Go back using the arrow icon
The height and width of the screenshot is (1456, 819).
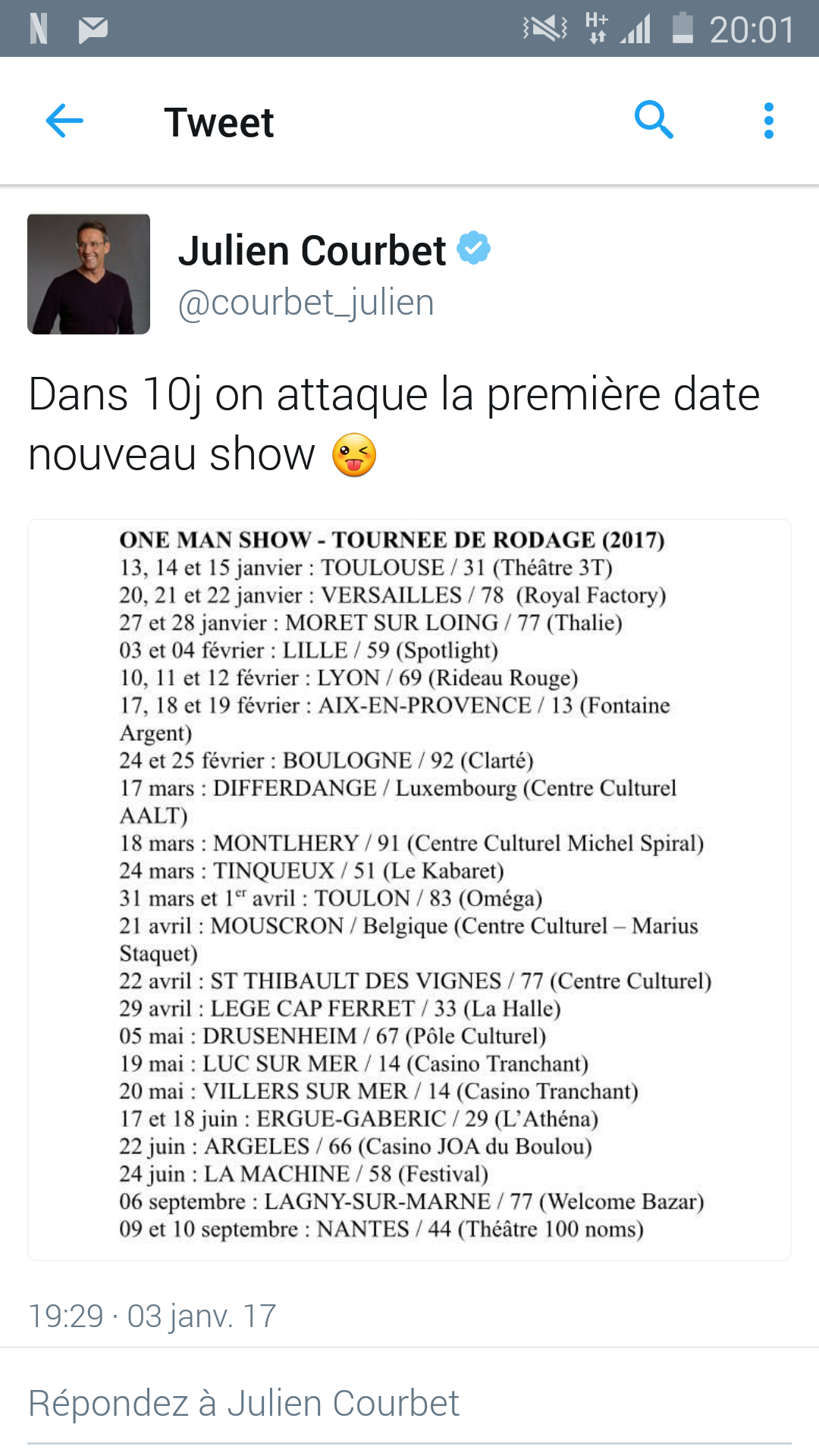(x=64, y=121)
